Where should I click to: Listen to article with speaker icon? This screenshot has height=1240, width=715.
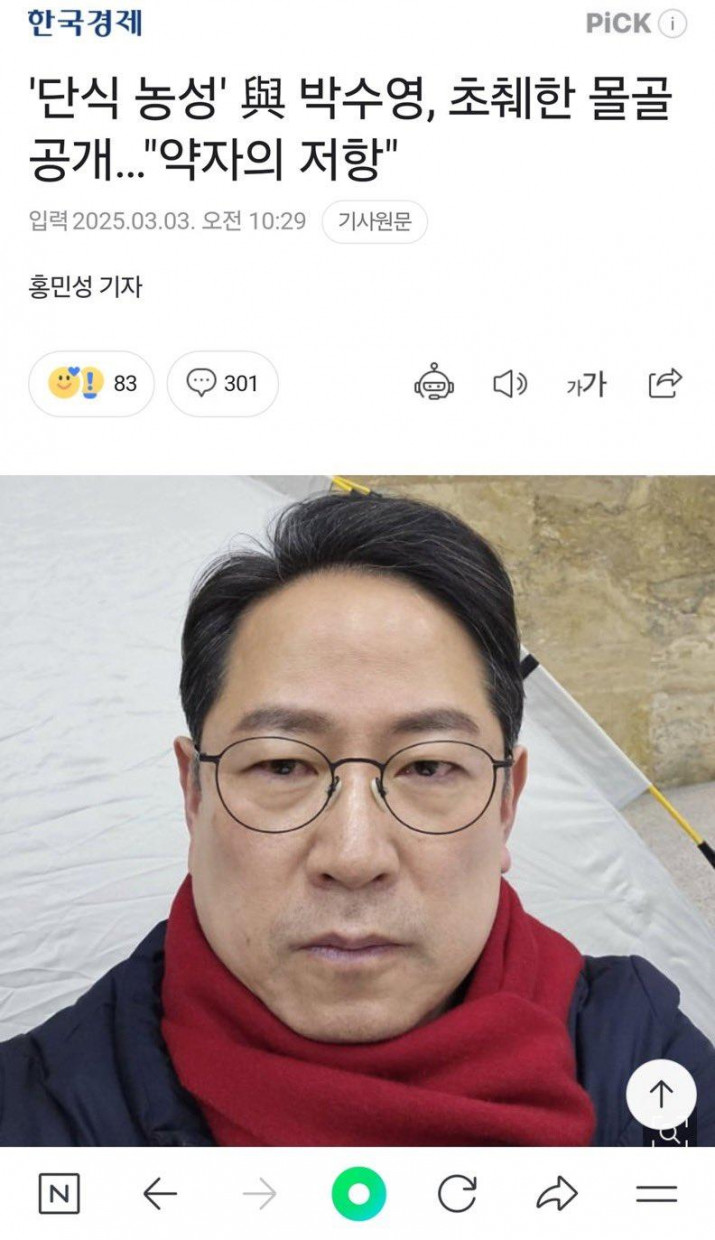coord(510,383)
